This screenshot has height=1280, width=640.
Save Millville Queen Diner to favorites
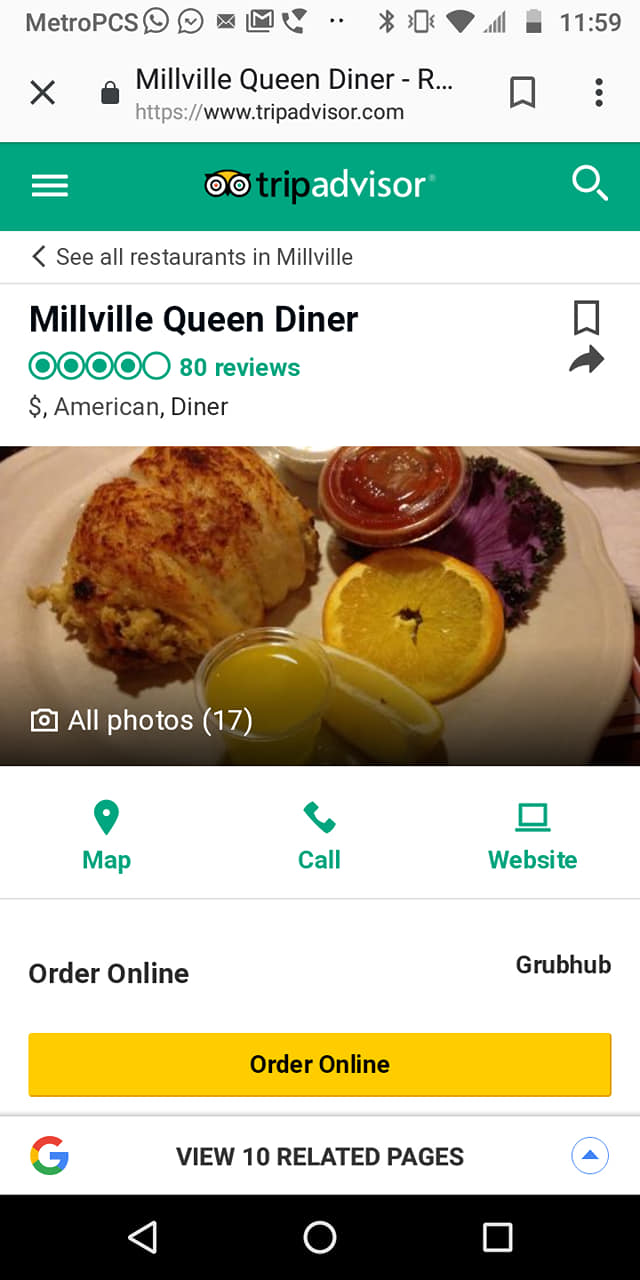point(586,318)
